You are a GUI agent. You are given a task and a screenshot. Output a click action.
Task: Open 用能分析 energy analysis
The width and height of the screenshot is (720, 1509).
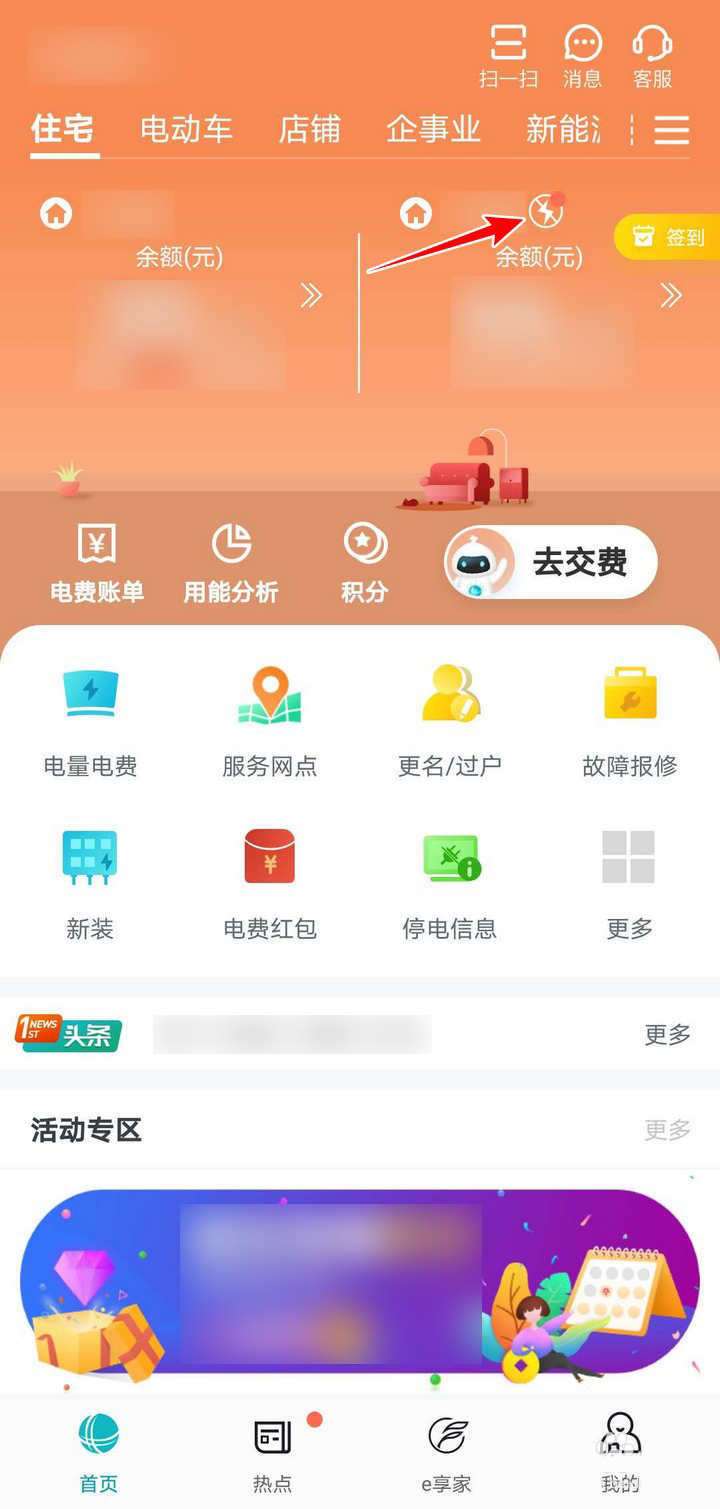click(231, 563)
